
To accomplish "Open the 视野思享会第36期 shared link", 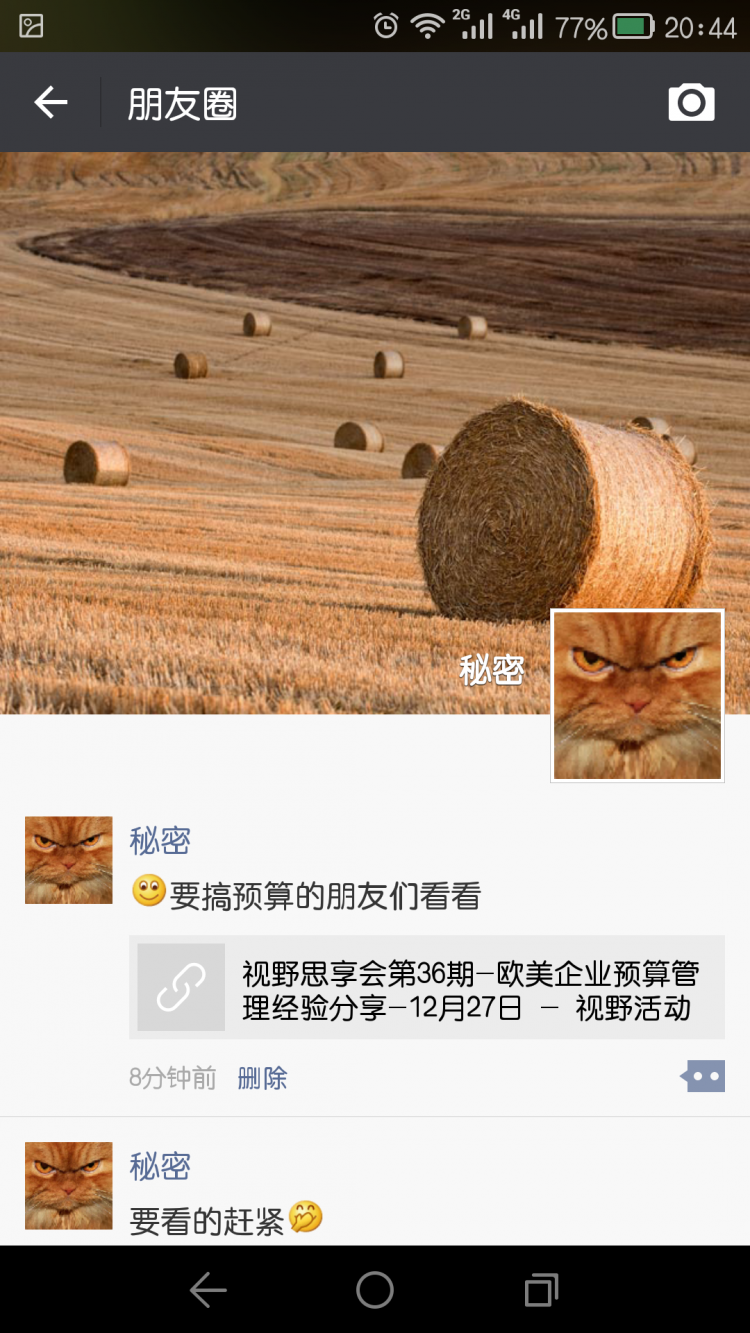I will tap(427, 988).
